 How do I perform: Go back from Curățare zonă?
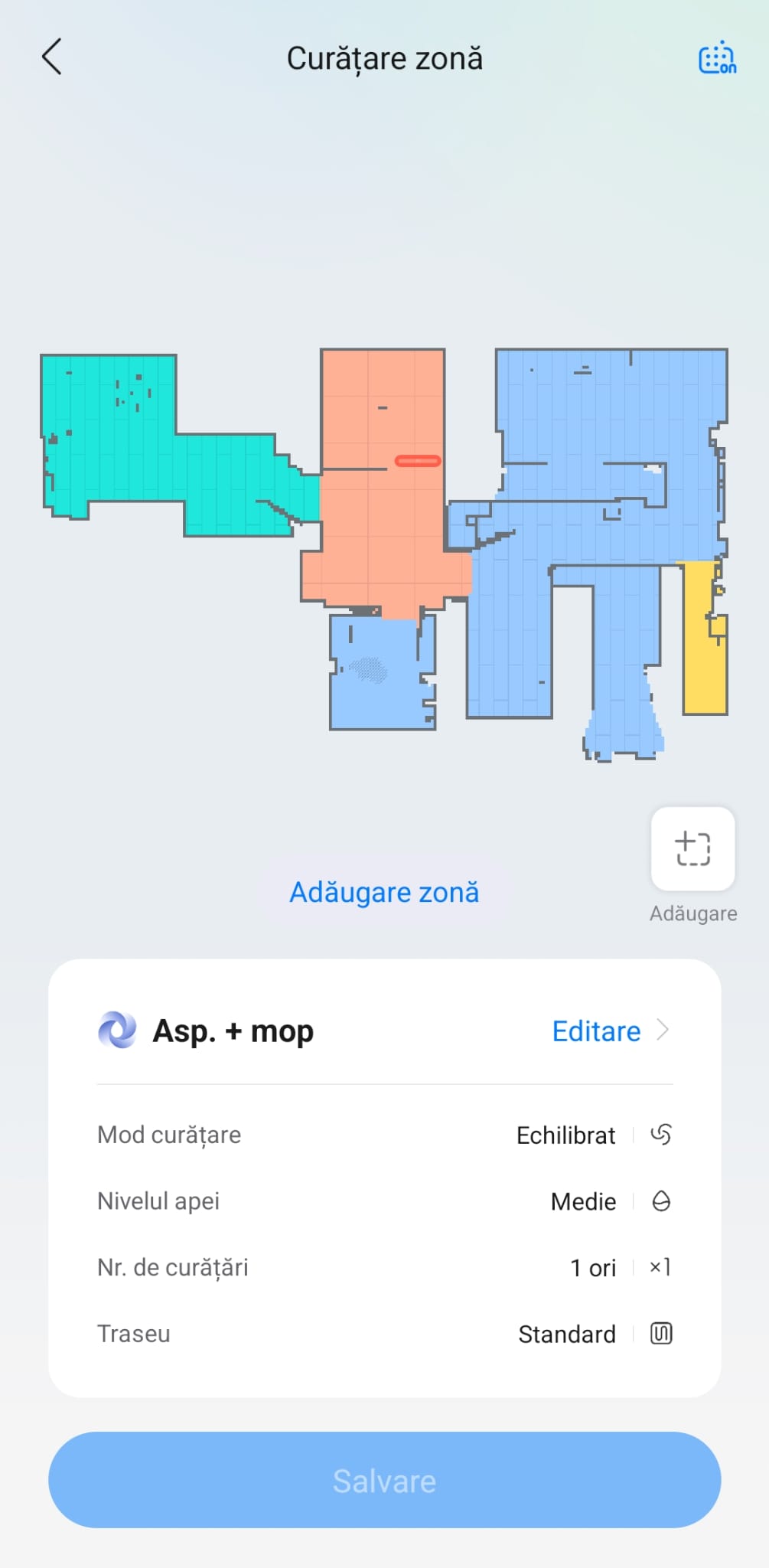[52, 57]
